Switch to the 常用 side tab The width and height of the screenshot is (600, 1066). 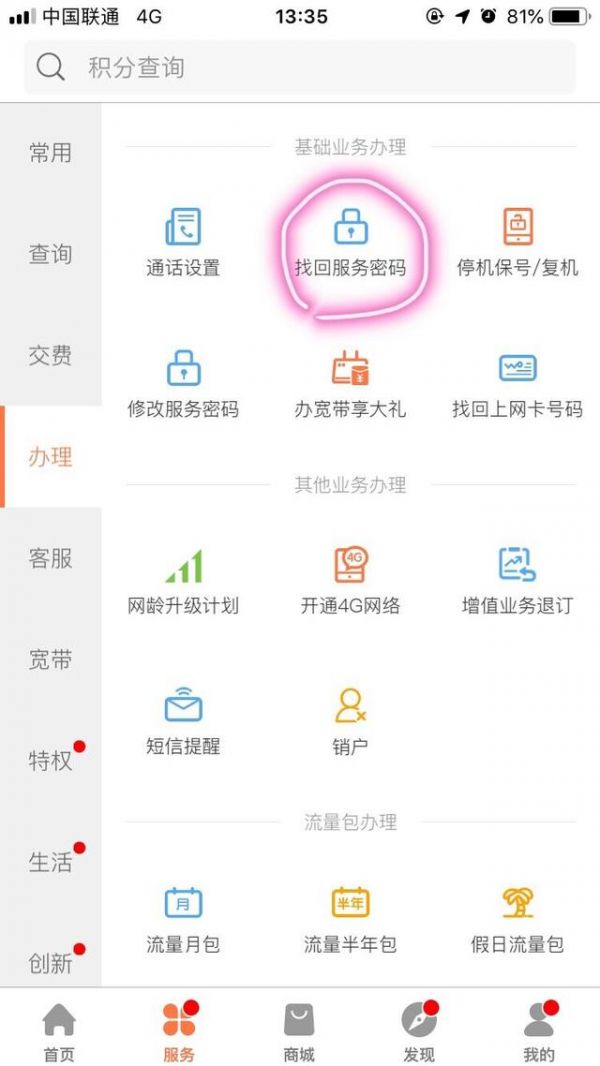pyautogui.click(x=50, y=153)
